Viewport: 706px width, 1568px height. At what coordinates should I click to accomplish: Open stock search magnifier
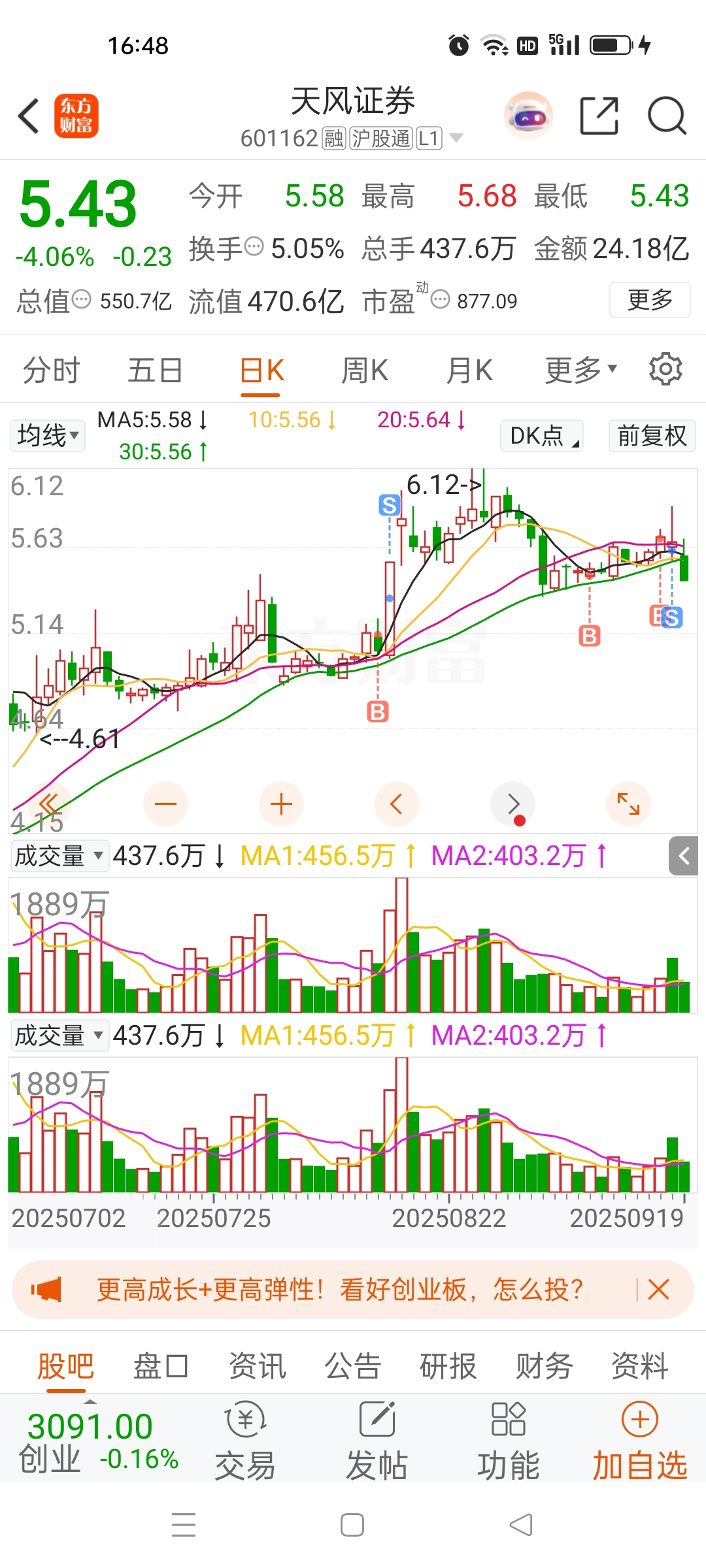click(x=666, y=116)
